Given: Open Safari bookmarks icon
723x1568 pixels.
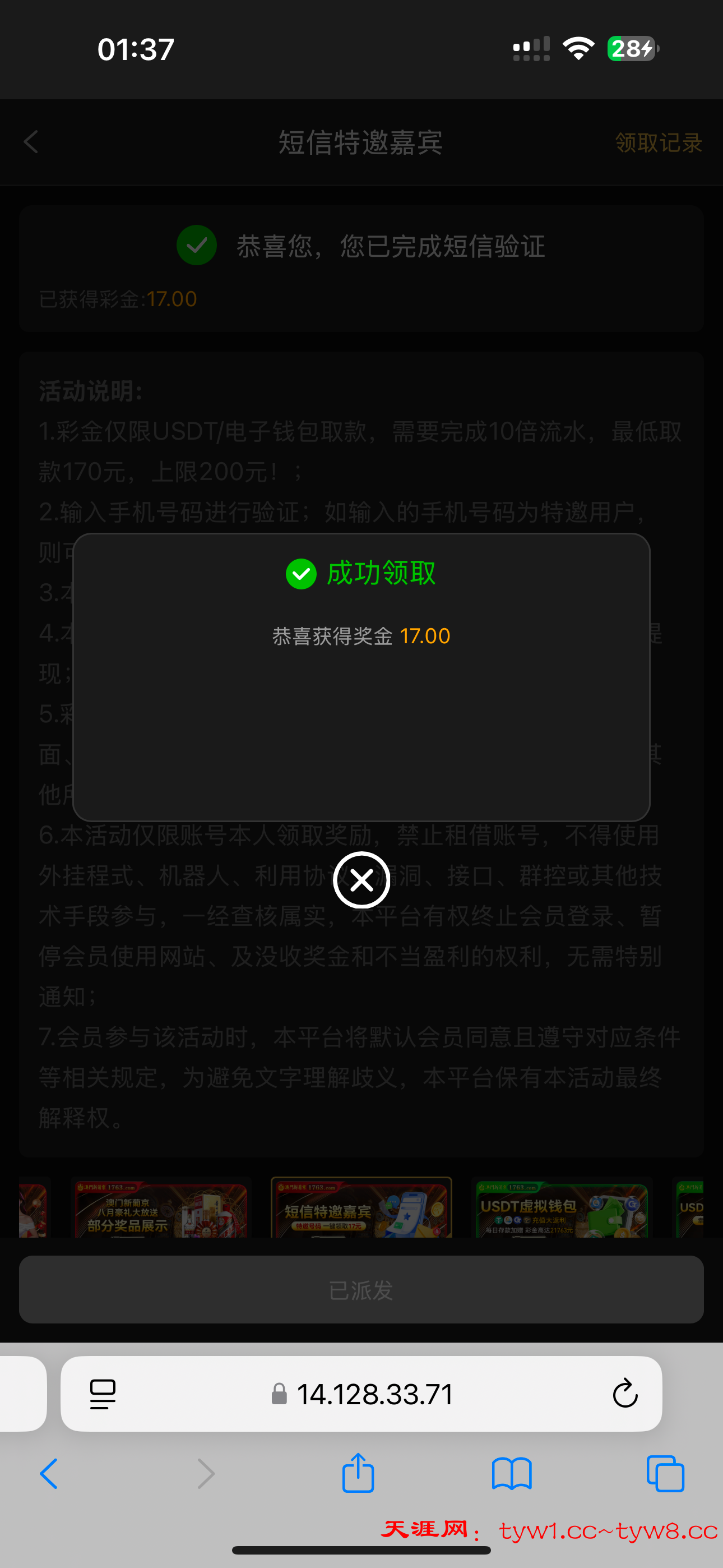Looking at the screenshot, I should (x=512, y=1474).
